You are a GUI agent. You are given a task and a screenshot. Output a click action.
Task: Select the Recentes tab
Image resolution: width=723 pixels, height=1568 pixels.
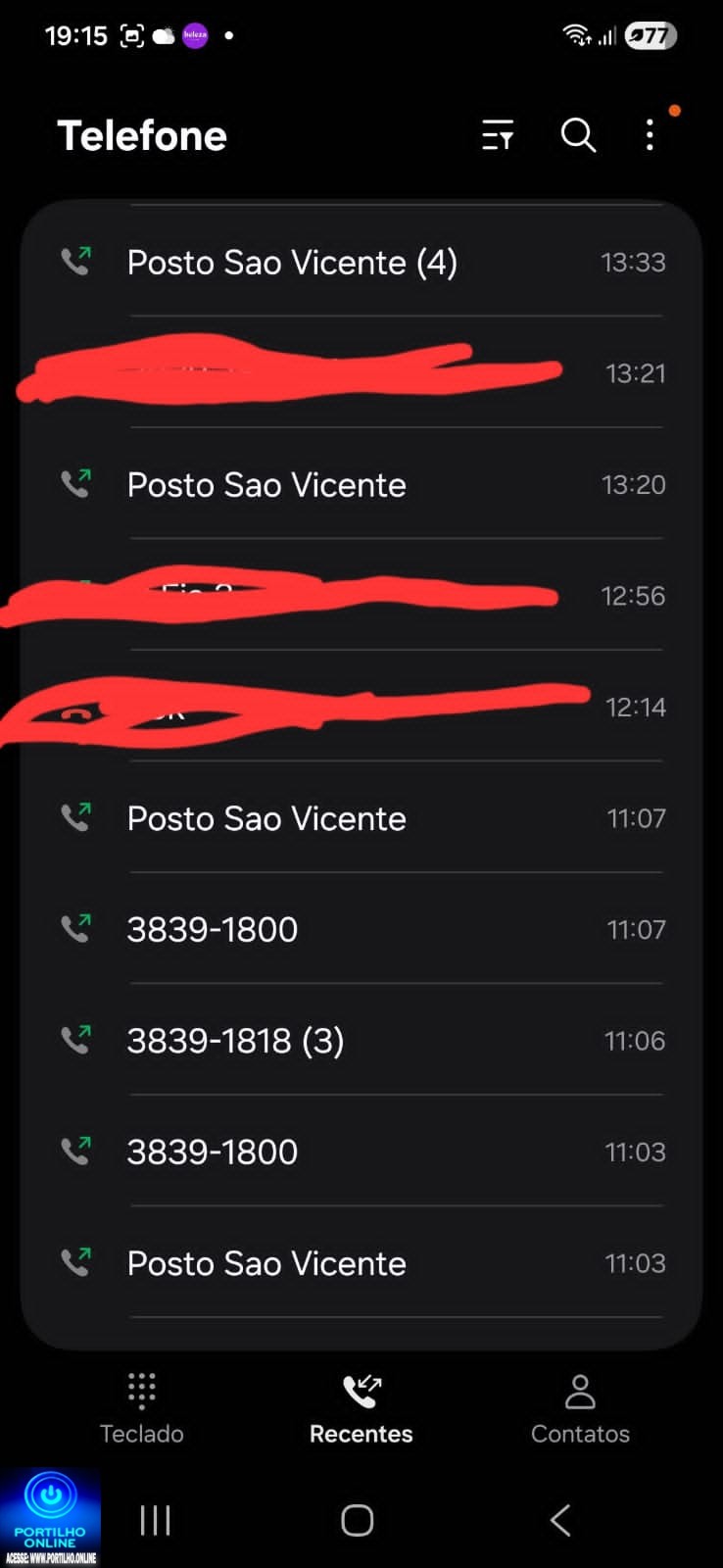click(x=361, y=1408)
